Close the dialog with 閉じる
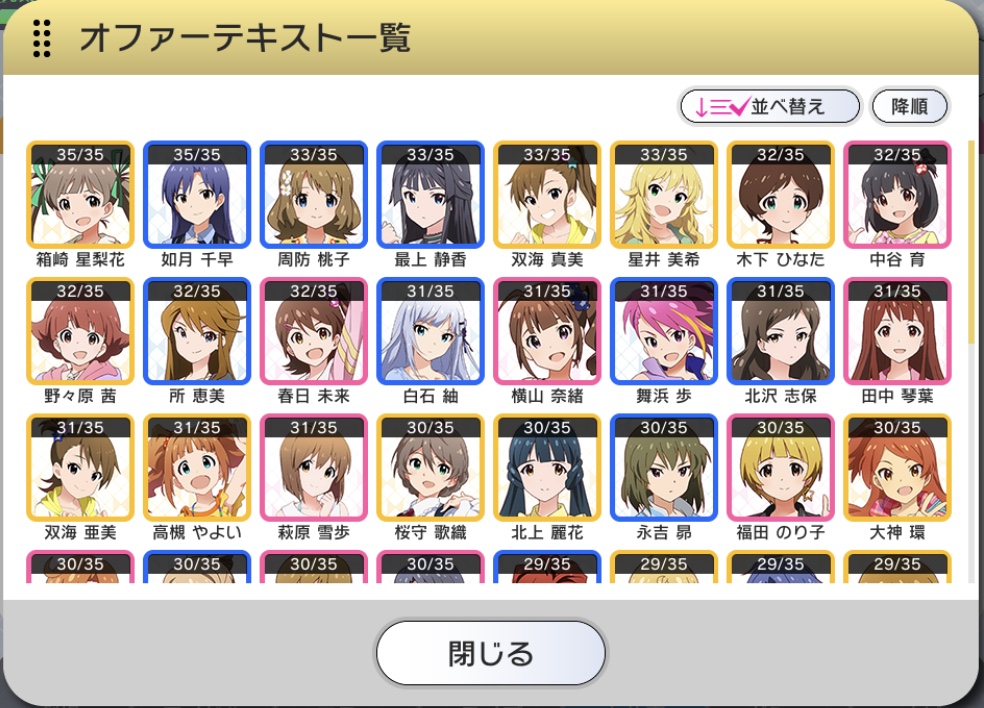 pos(491,654)
